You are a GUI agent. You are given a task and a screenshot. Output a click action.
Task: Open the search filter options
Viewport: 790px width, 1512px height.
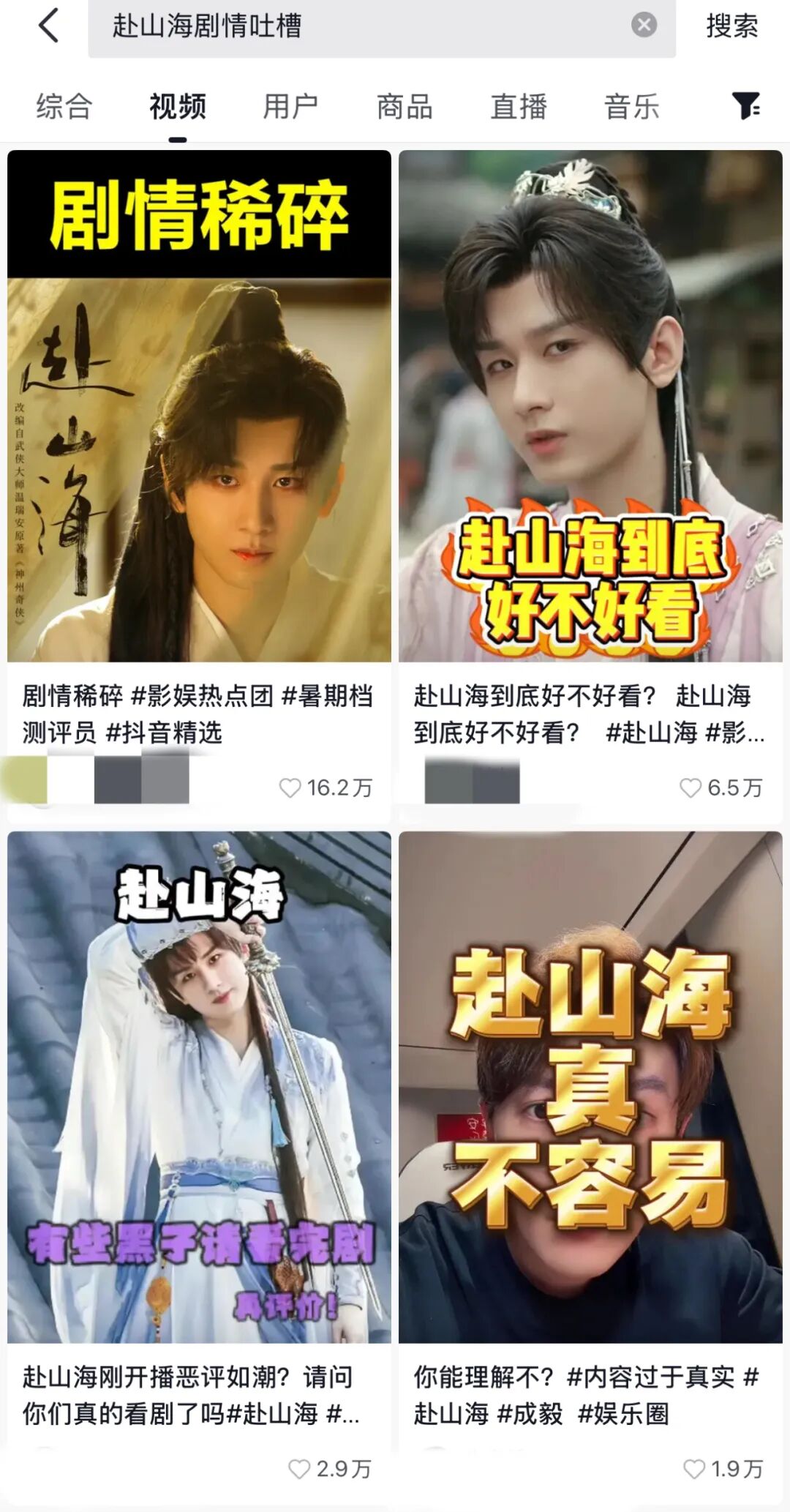point(746,107)
